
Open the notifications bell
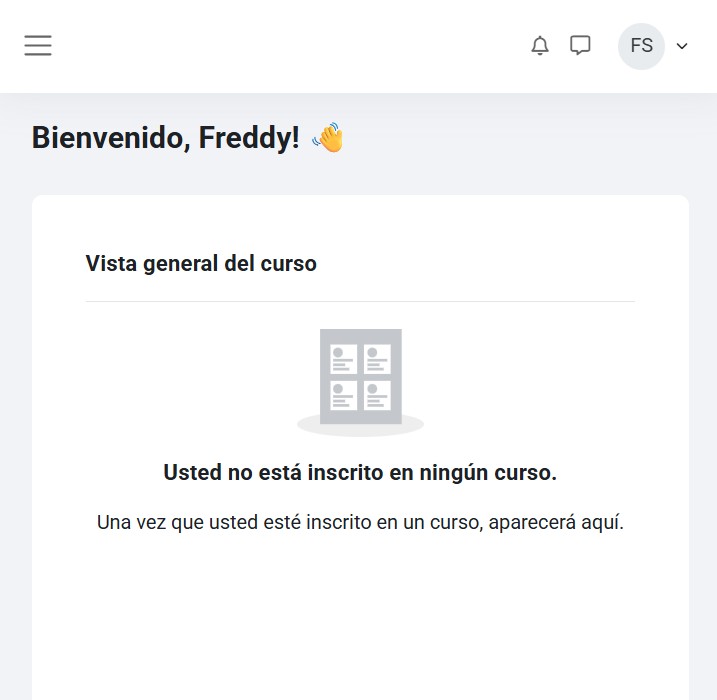click(x=540, y=46)
